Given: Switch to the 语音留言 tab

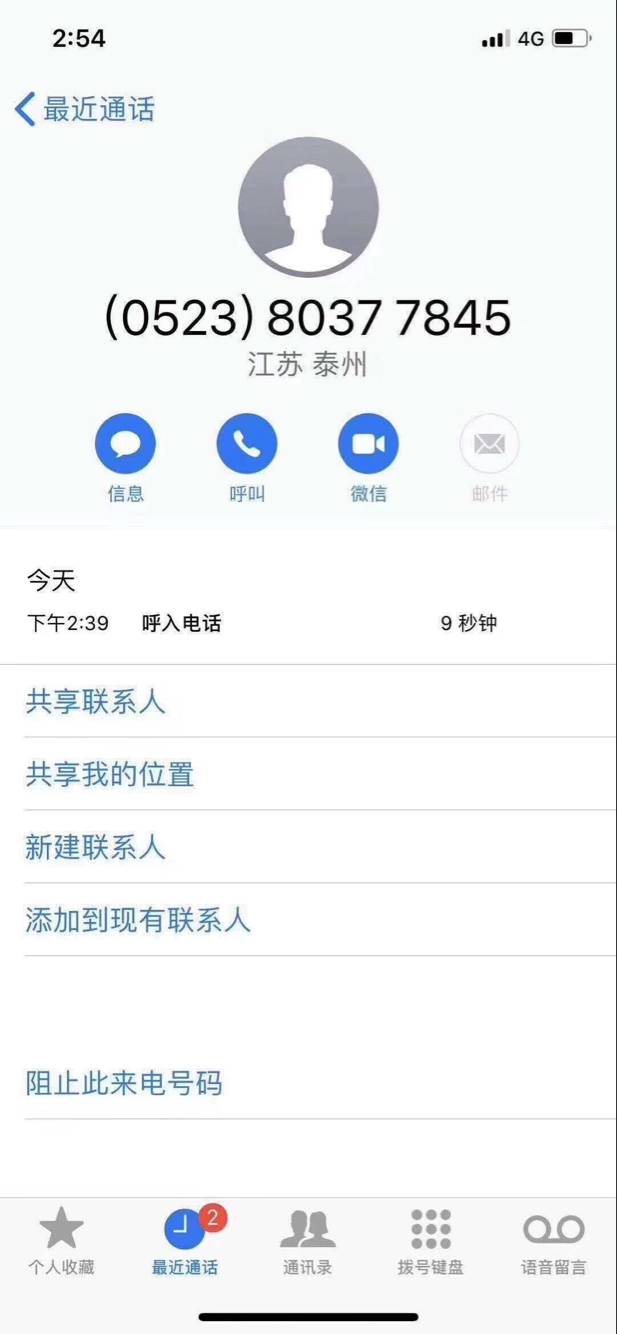Looking at the screenshot, I should pyautogui.click(x=554, y=1241).
